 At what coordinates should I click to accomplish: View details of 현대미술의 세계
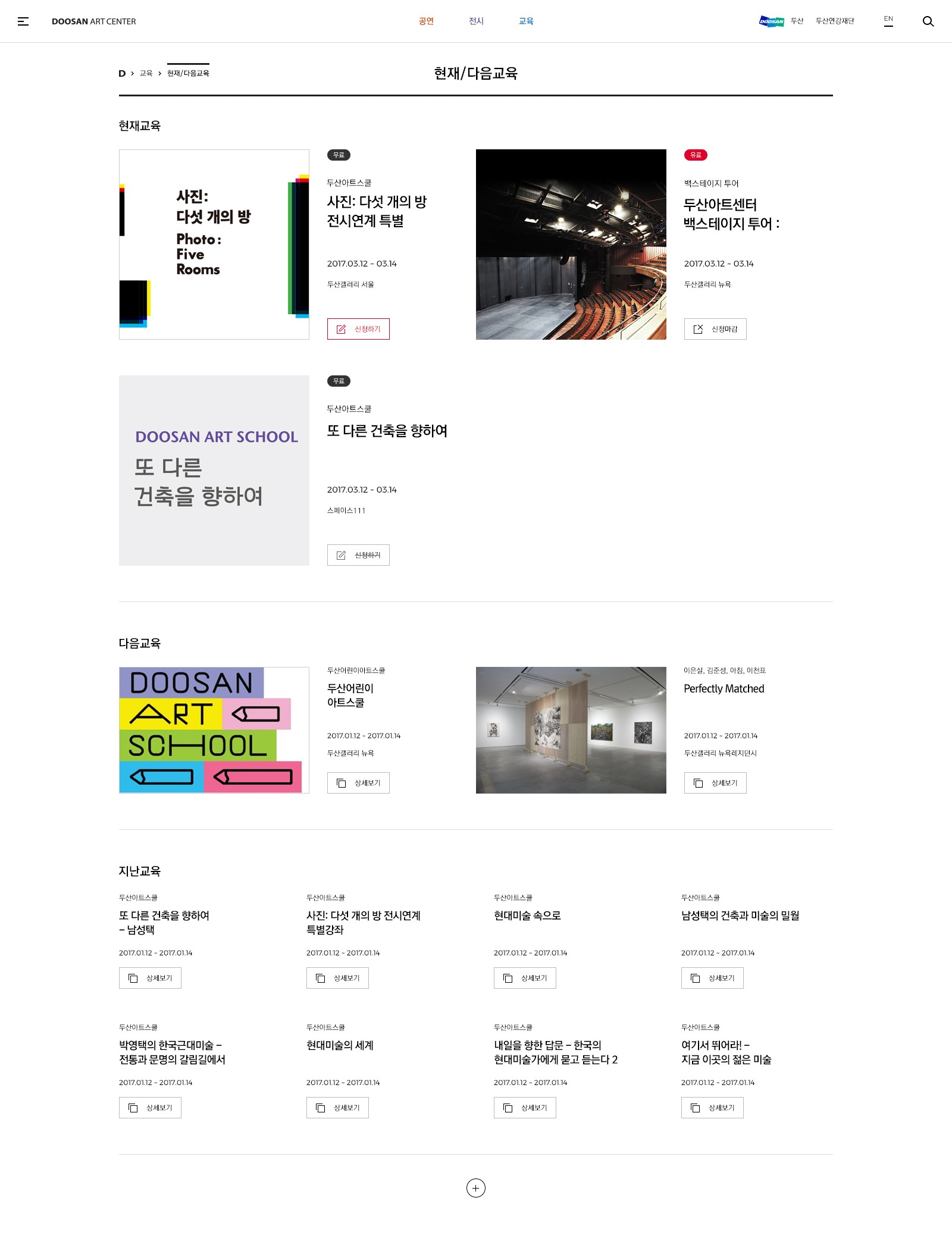(x=337, y=1108)
